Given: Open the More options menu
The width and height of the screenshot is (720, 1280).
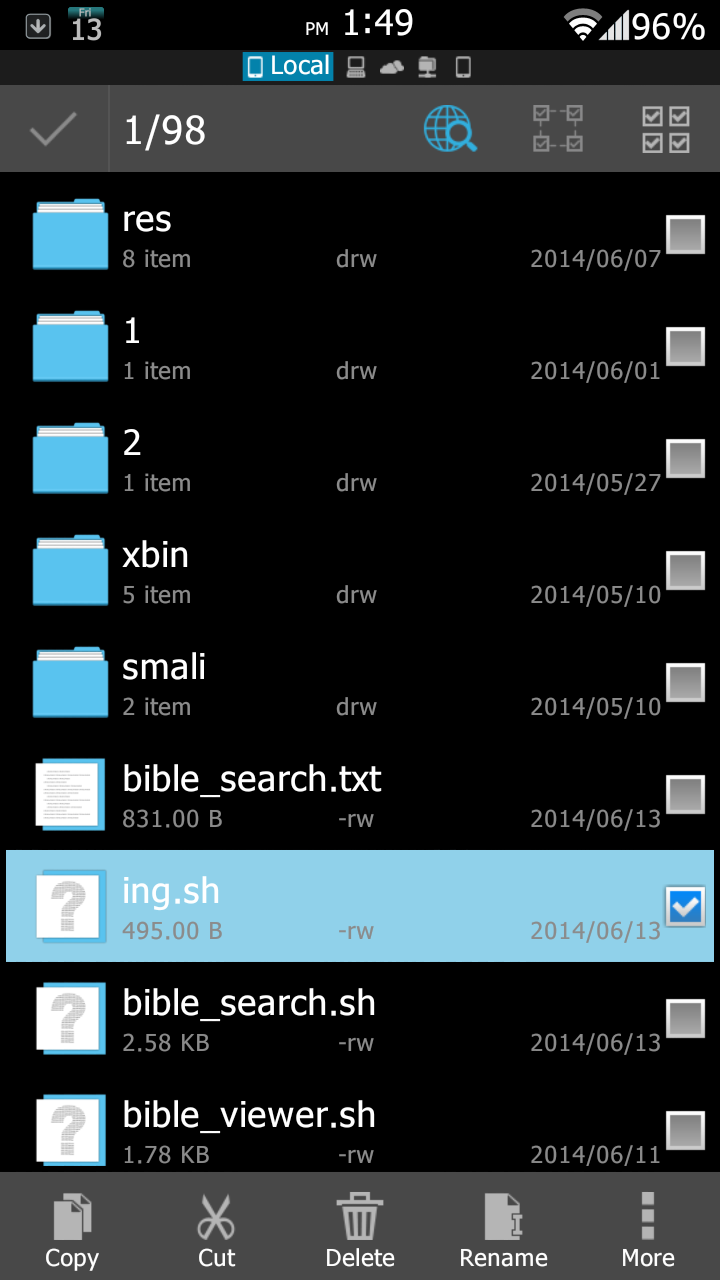Looking at the screenshot, I should [x=648, y=1230].
